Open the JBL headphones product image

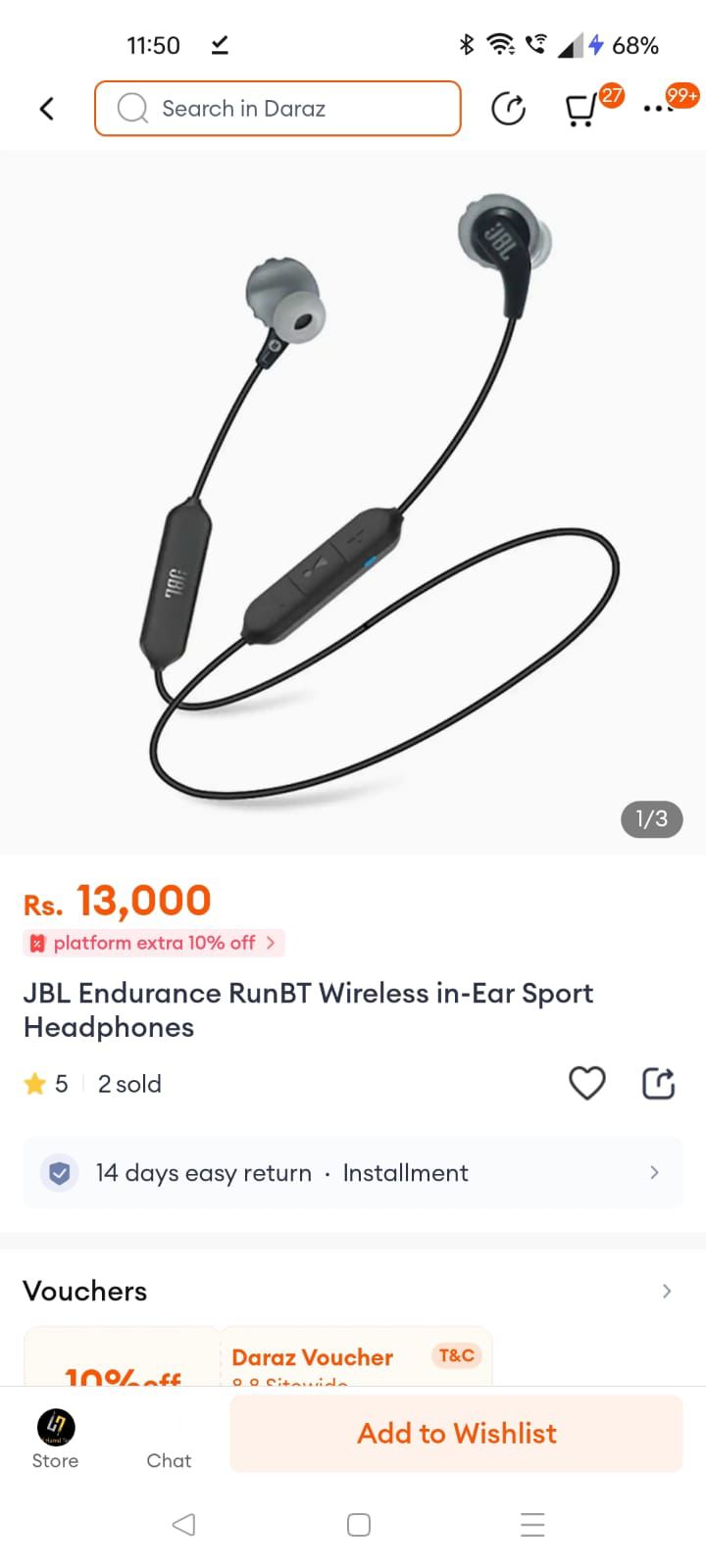click(353, 502)
